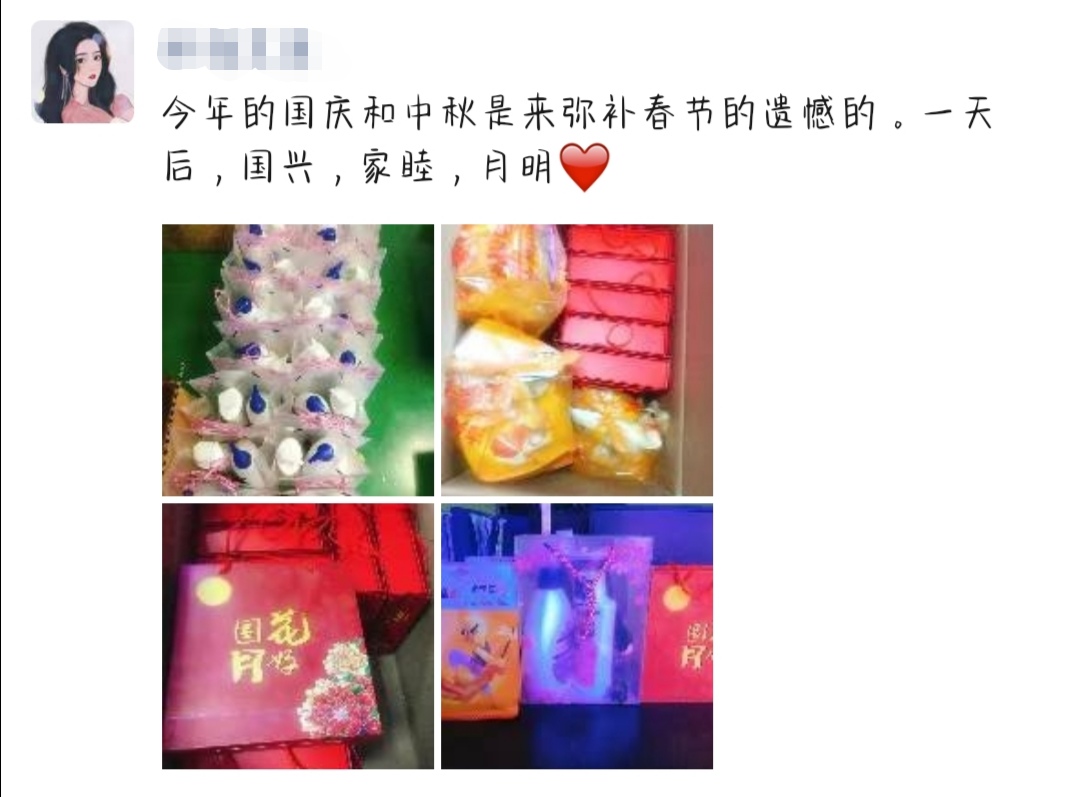View the photo of white and blue packets
This screenshot has height=797, width=1080.
(298, 360)
